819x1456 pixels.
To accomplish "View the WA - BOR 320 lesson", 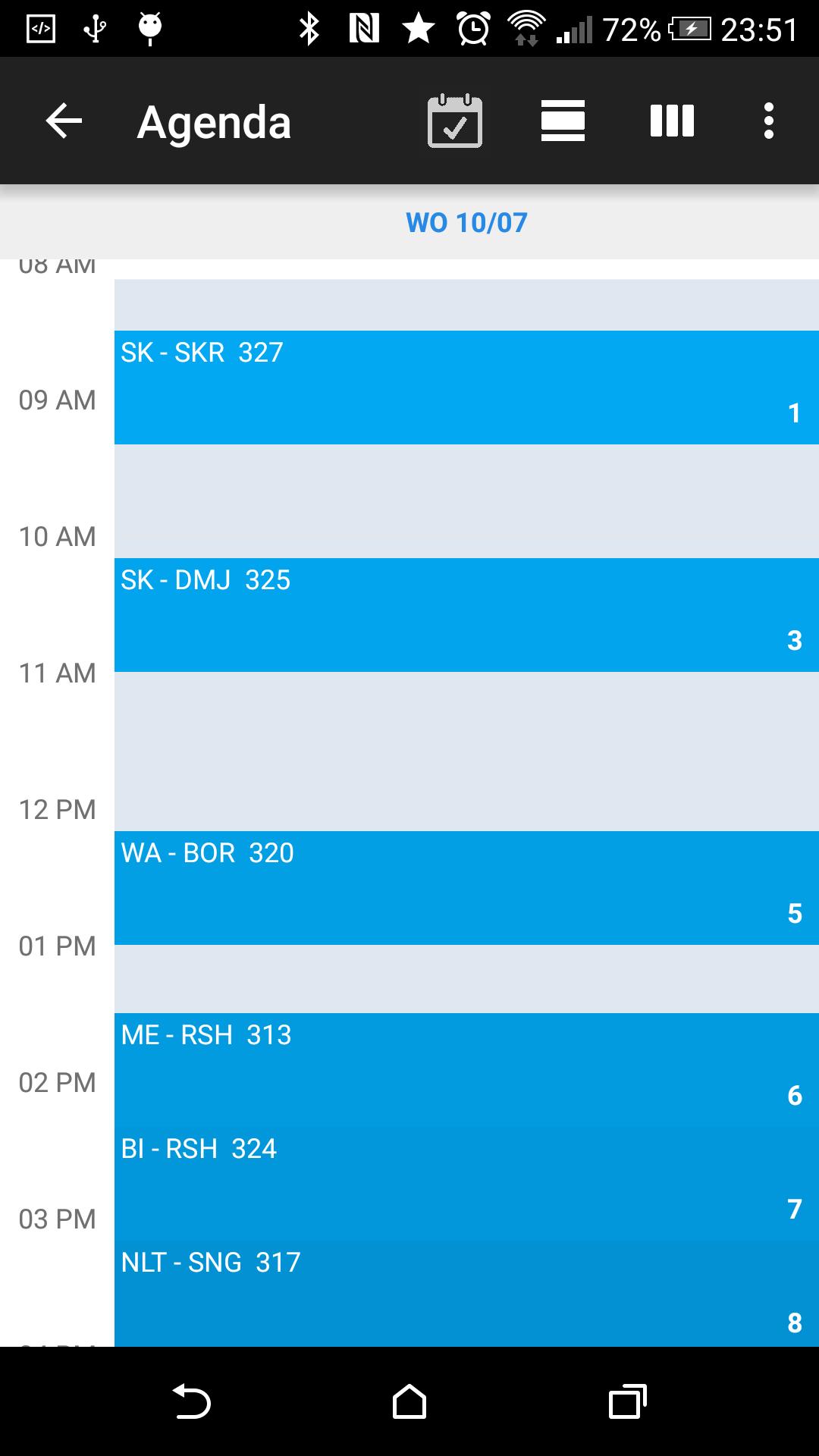I will [x=466, y=887].
